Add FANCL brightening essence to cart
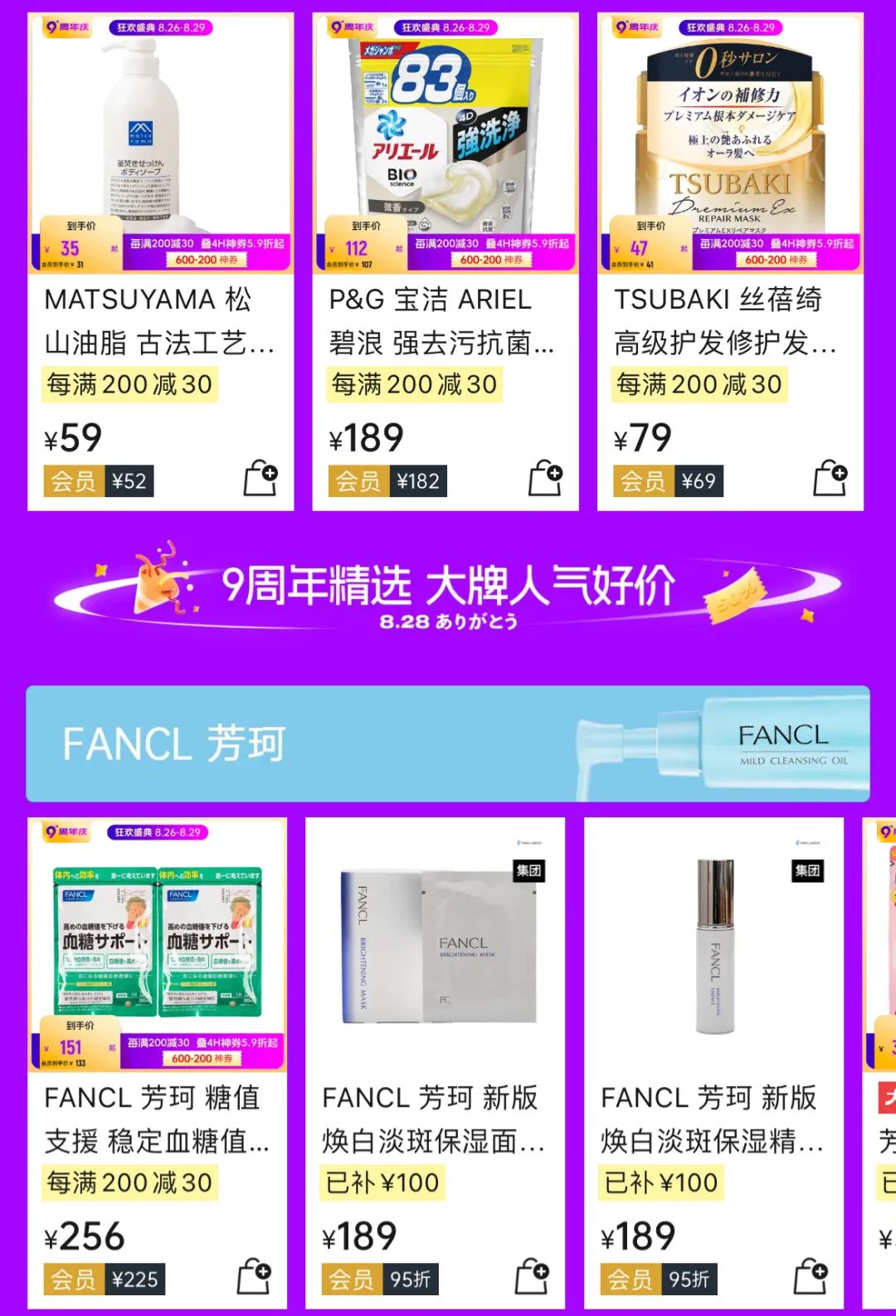Screen dimensions: 896x1316 coord(811,1276)
